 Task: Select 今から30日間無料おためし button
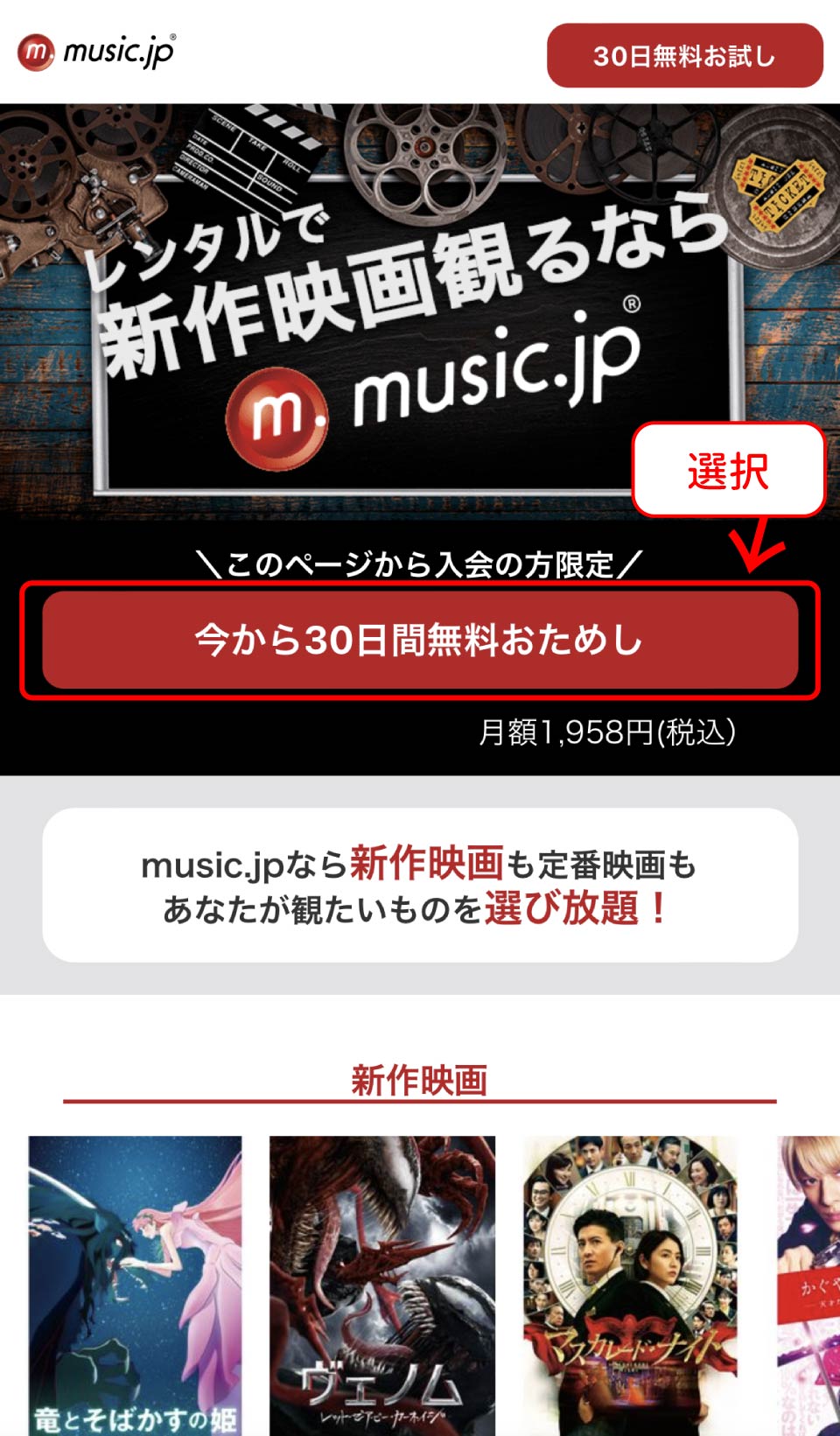click(420, 640)
